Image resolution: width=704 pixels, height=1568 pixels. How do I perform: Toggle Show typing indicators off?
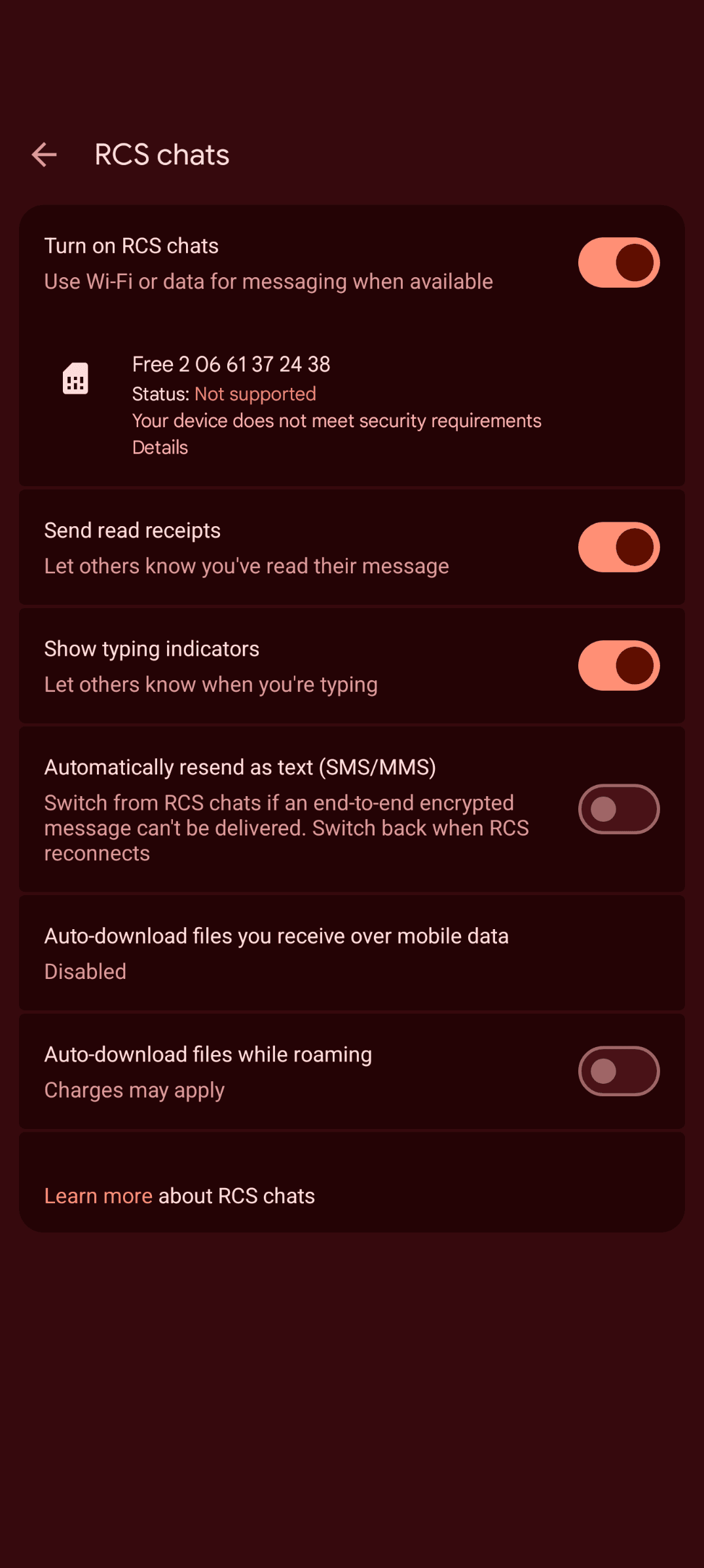[x=618, y=666]
